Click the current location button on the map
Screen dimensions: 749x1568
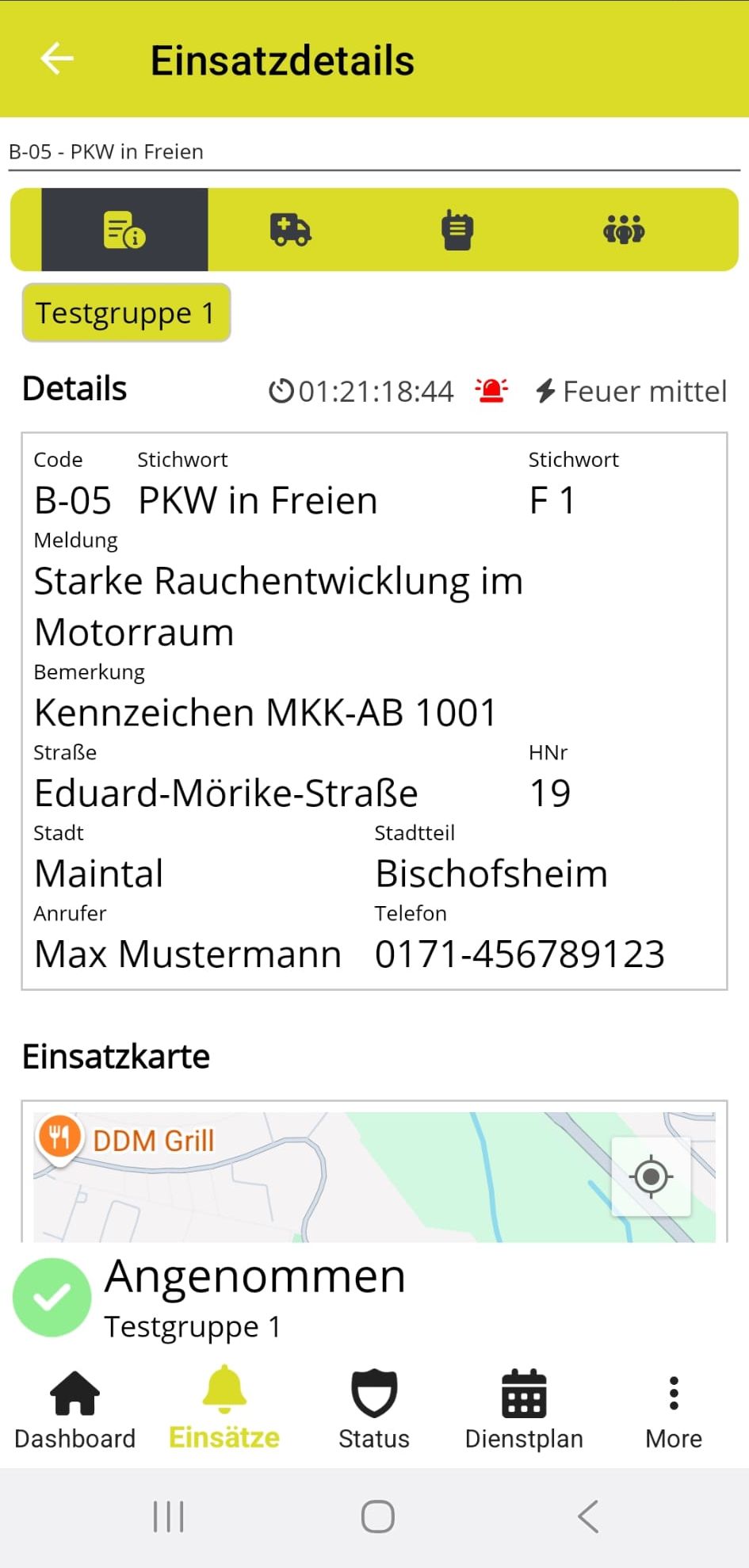click(651, 1178)
